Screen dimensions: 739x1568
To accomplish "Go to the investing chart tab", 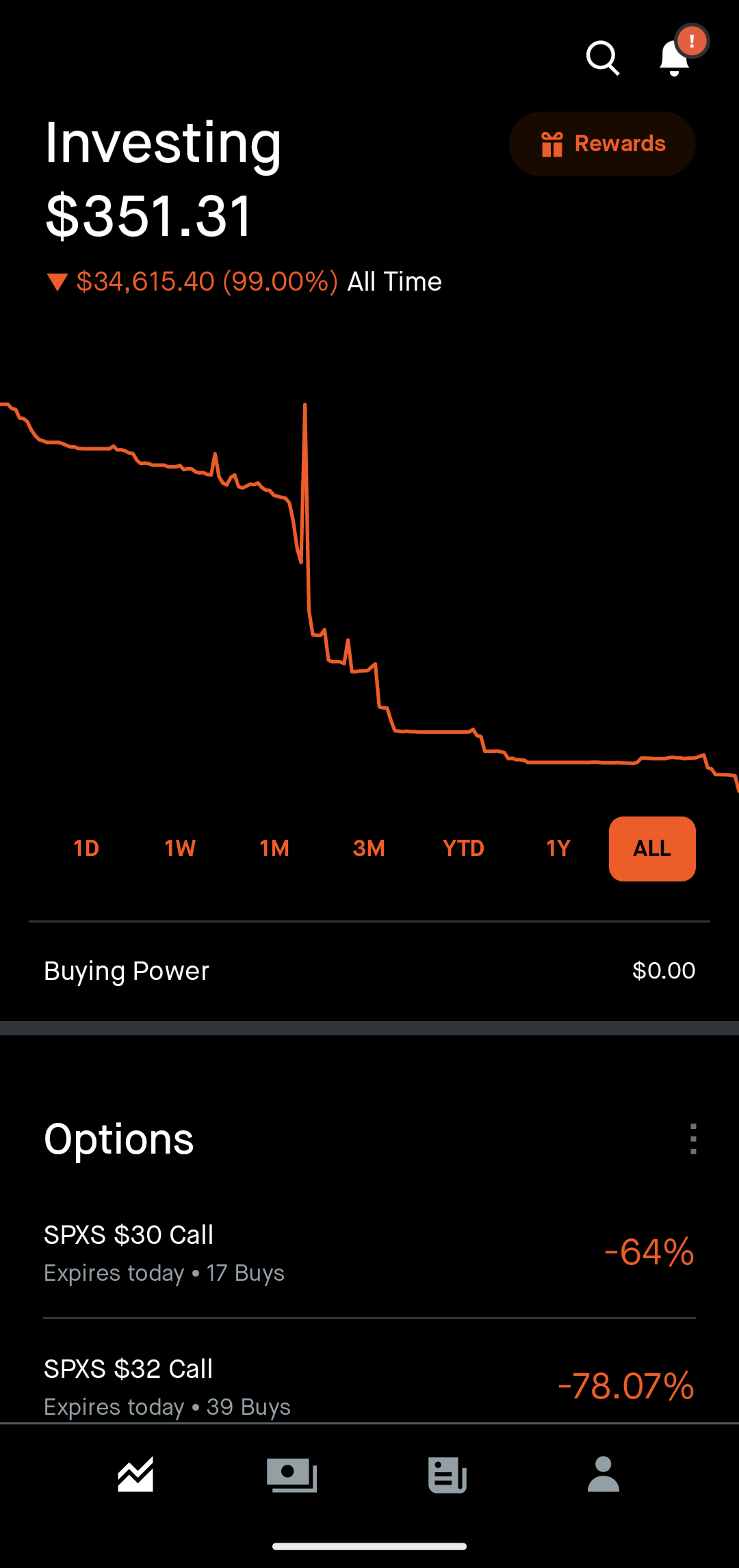I will tap(135, 1474).
